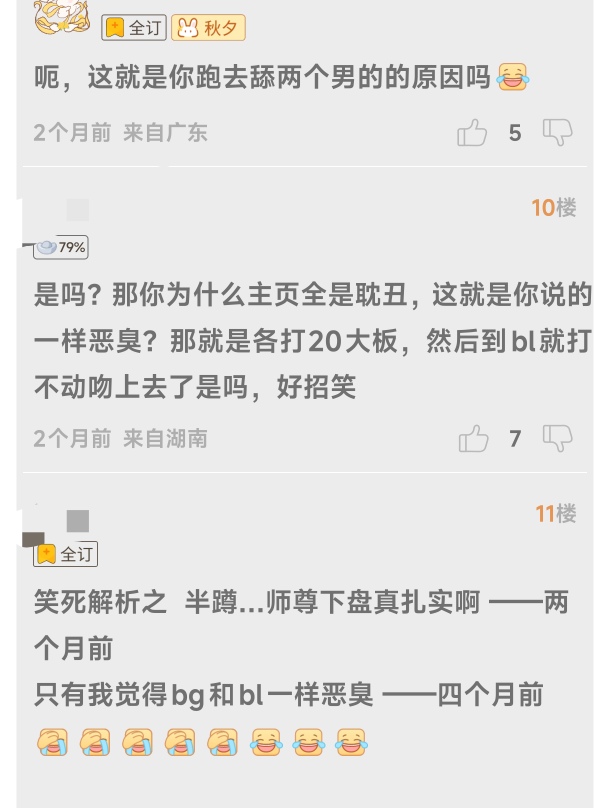Like the comment from 广东
Image resolution: width=610 pixels, height=808 pixels.
[472, 133]
